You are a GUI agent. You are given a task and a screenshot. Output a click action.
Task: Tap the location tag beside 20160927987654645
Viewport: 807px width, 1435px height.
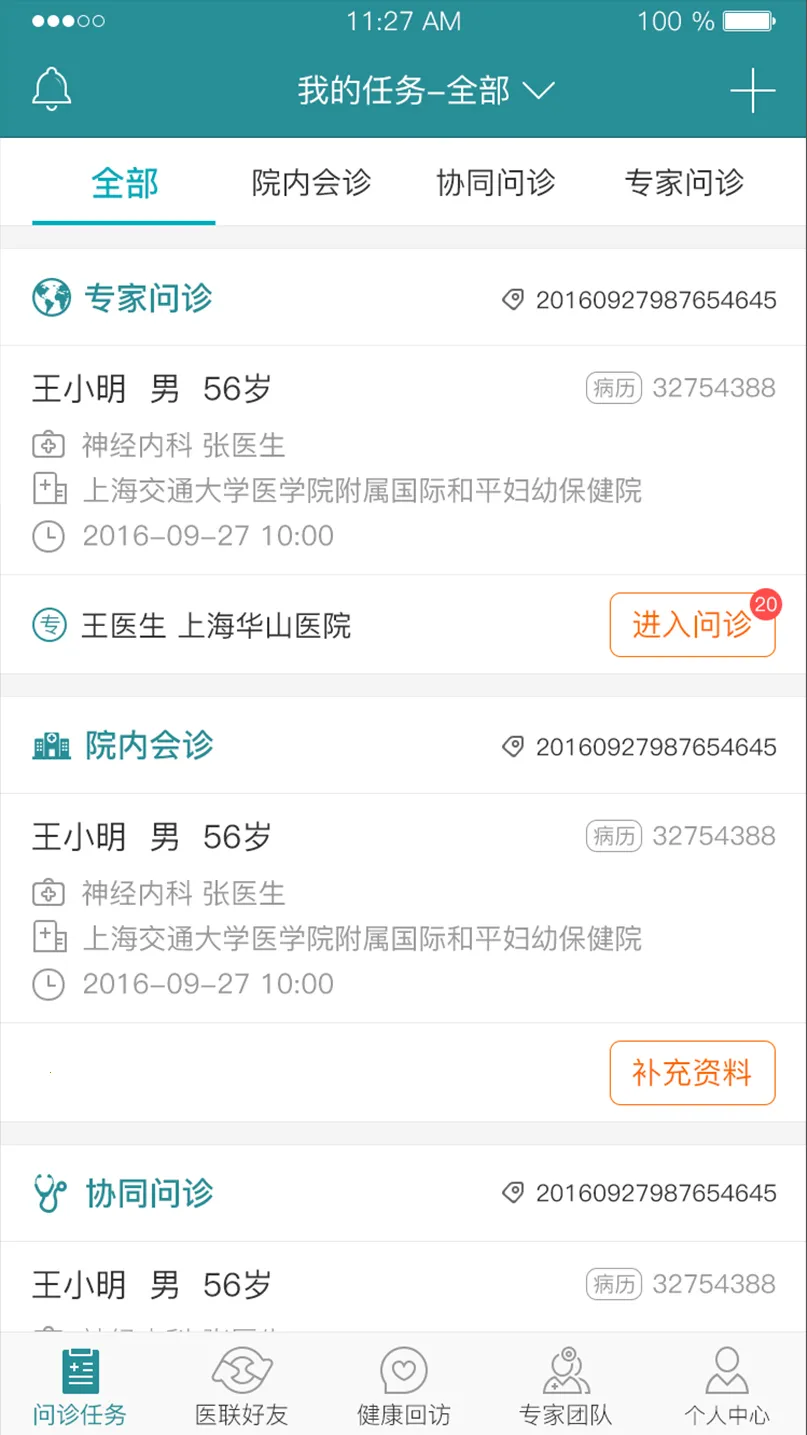pyautogui.click(x=511, y=297)
